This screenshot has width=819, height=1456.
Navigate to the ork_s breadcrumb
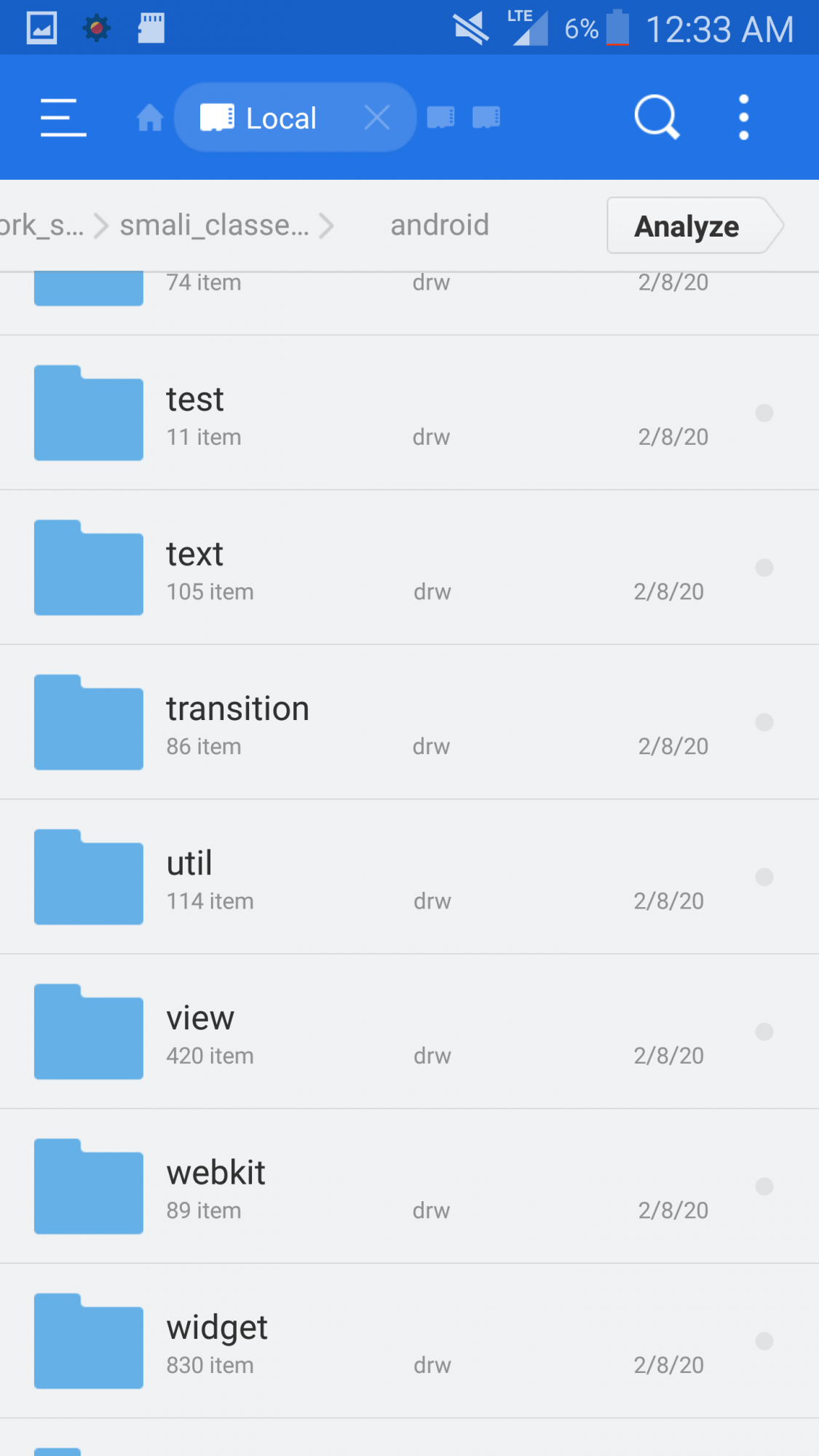[x=41, y=226]
